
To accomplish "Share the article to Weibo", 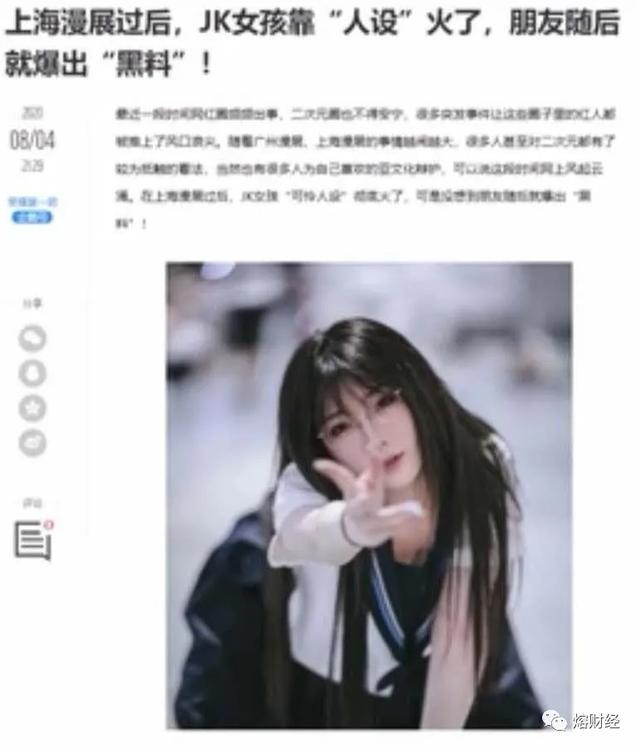I will pyautogui.click(x=33, y=442).
